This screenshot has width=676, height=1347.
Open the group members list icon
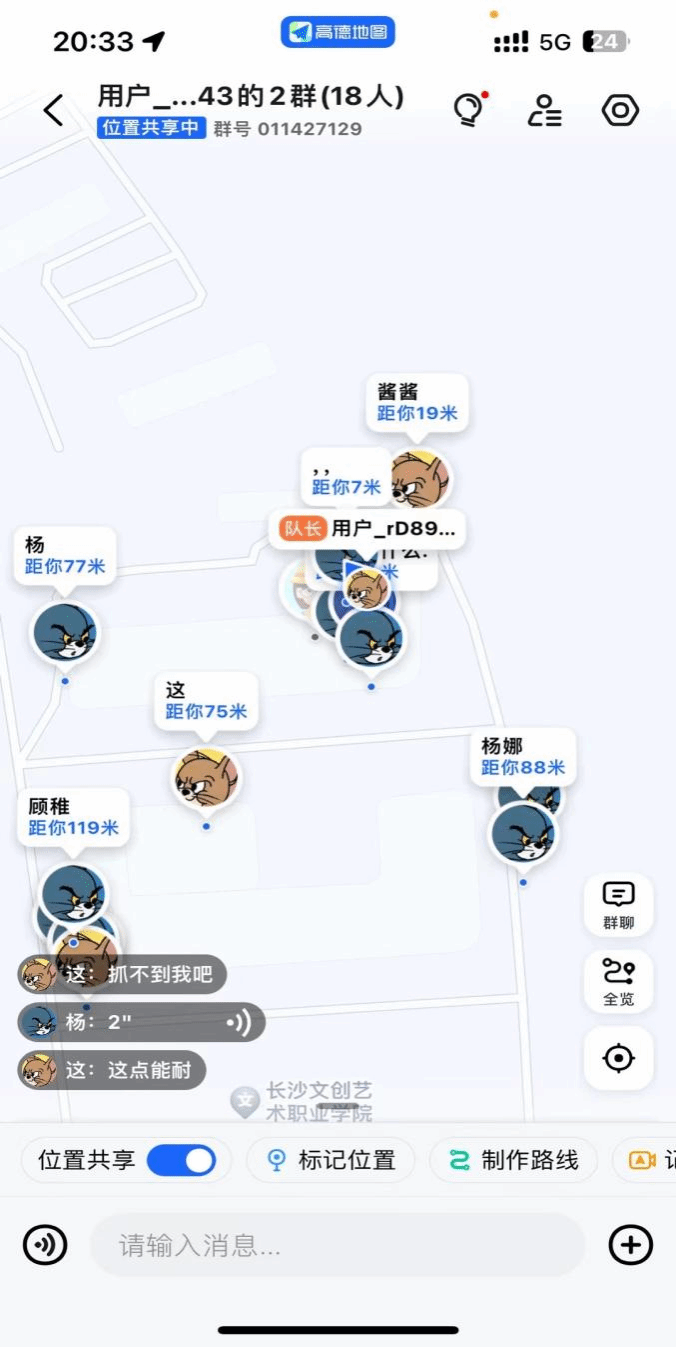pos(544,110)
